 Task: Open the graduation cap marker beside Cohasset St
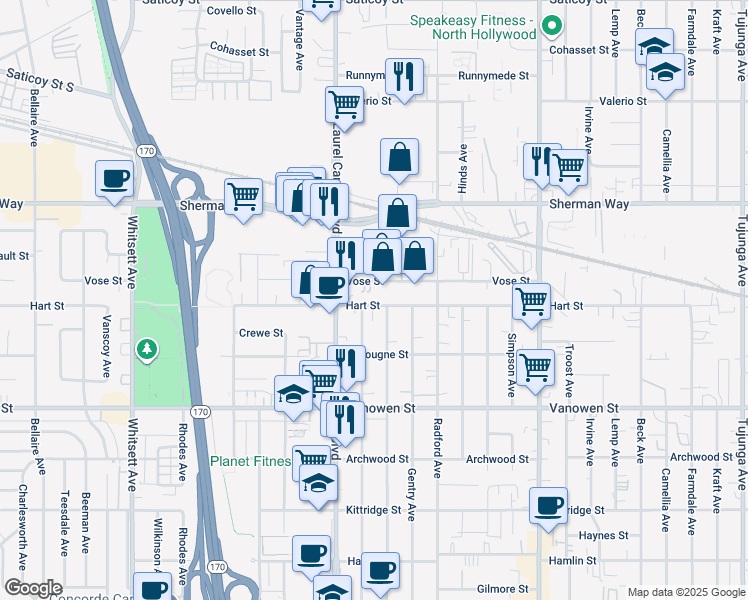[654, 47]
